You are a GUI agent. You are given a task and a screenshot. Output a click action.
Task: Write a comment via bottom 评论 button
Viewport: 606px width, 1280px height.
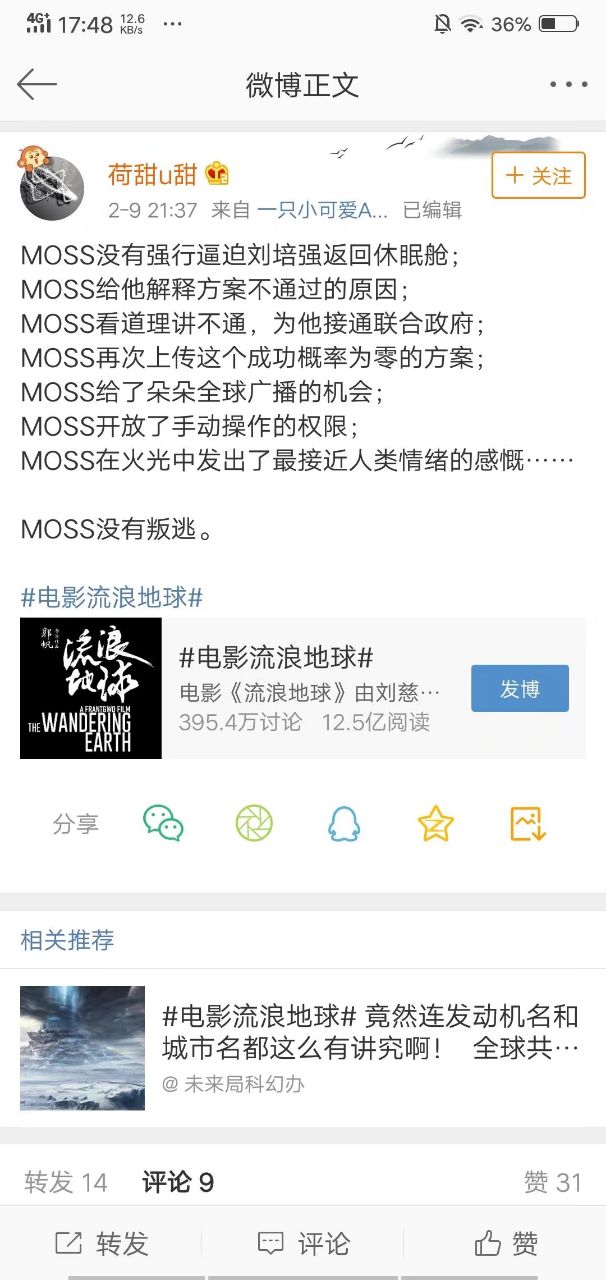[x=303, y=1243]
